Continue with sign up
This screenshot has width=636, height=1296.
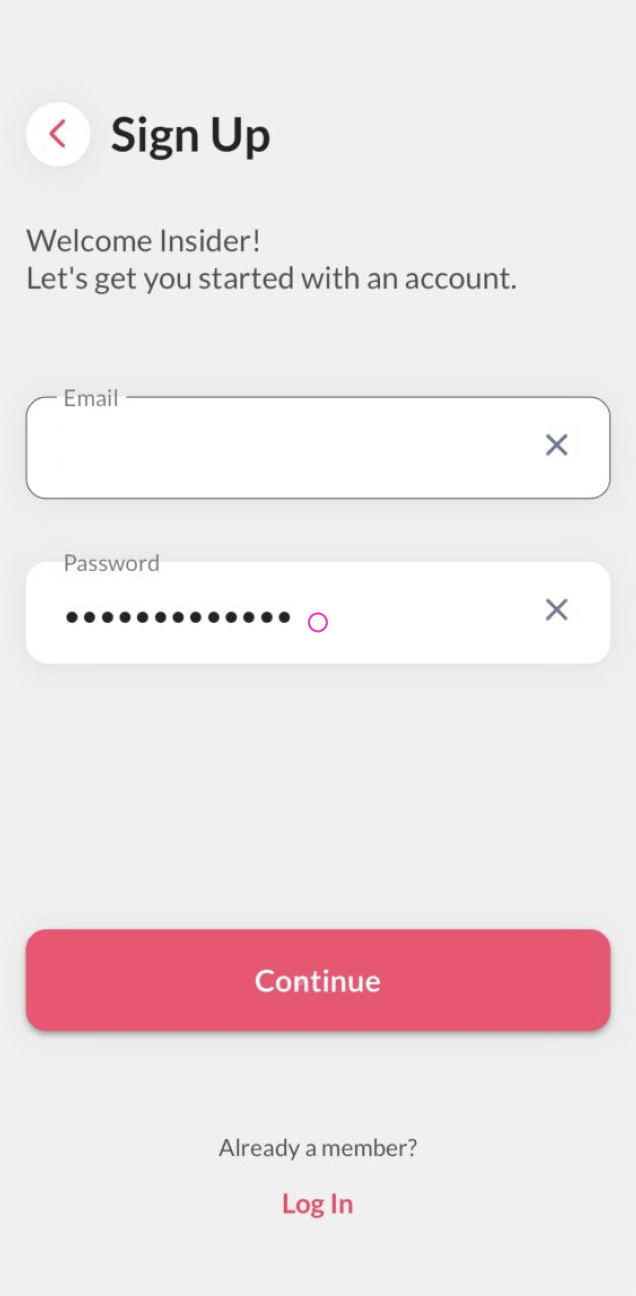pyautogui.click(x=318, y=980)
